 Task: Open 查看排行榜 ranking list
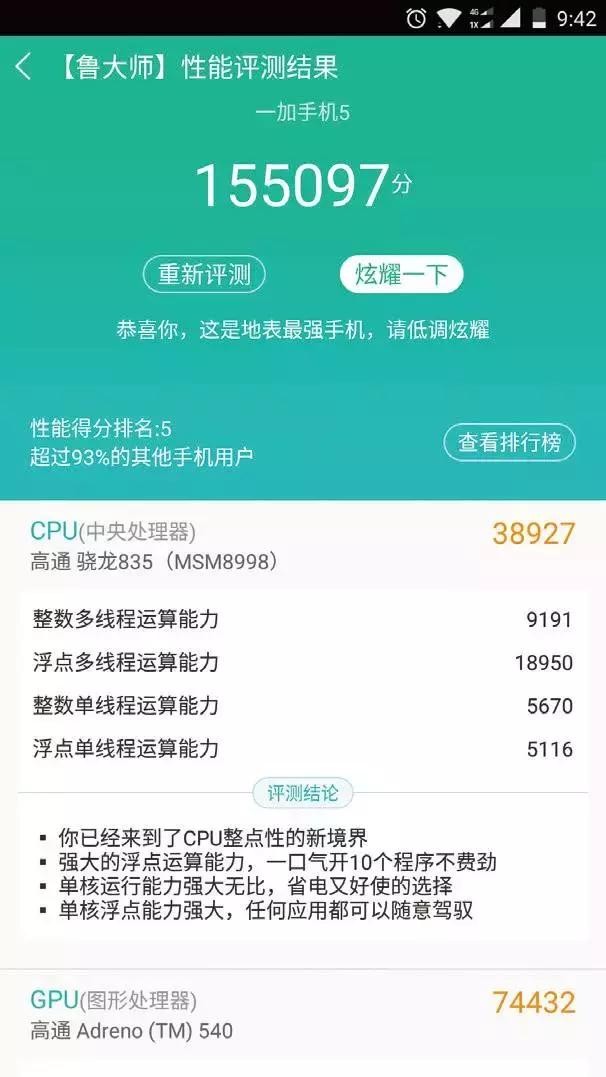(x=509, y=442)
